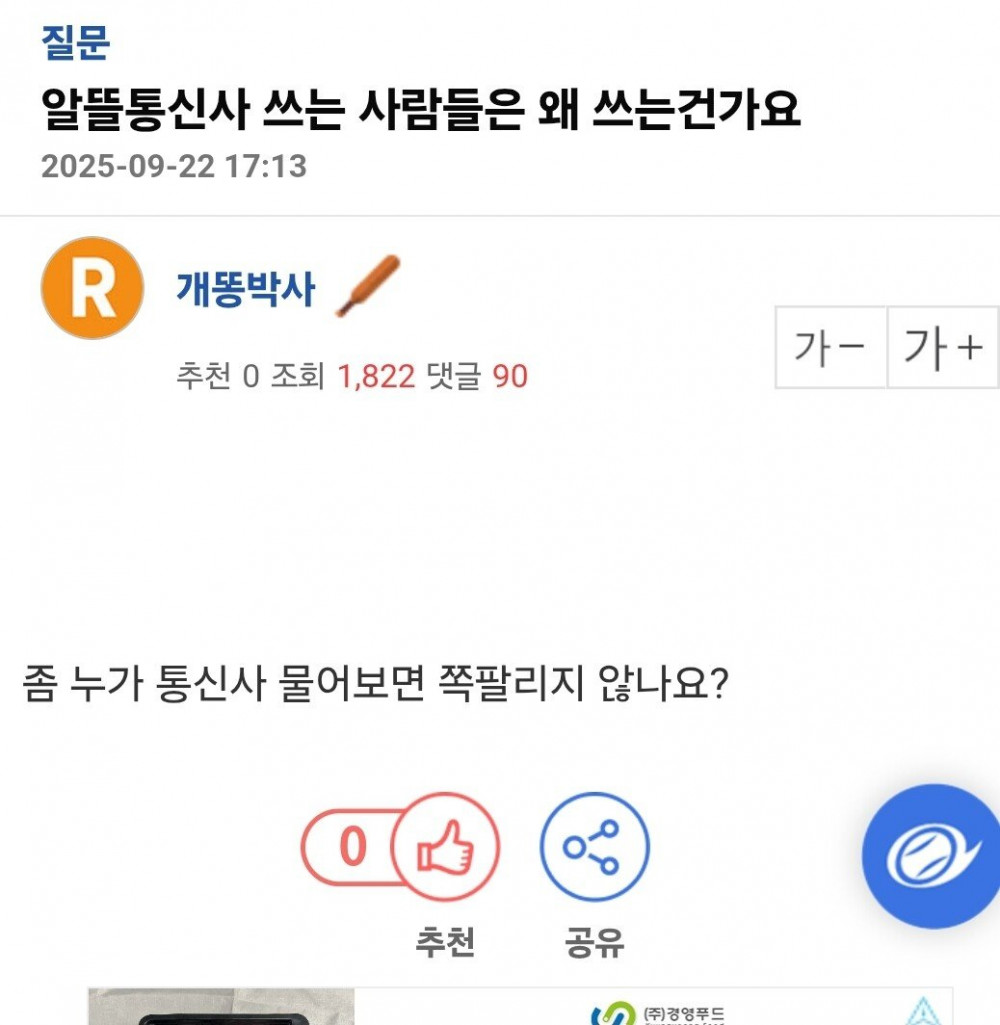This screenshot has height=1025, width=1000.
Task: Open author 개똥박사's profile
Action: click(x=245, y=290)
